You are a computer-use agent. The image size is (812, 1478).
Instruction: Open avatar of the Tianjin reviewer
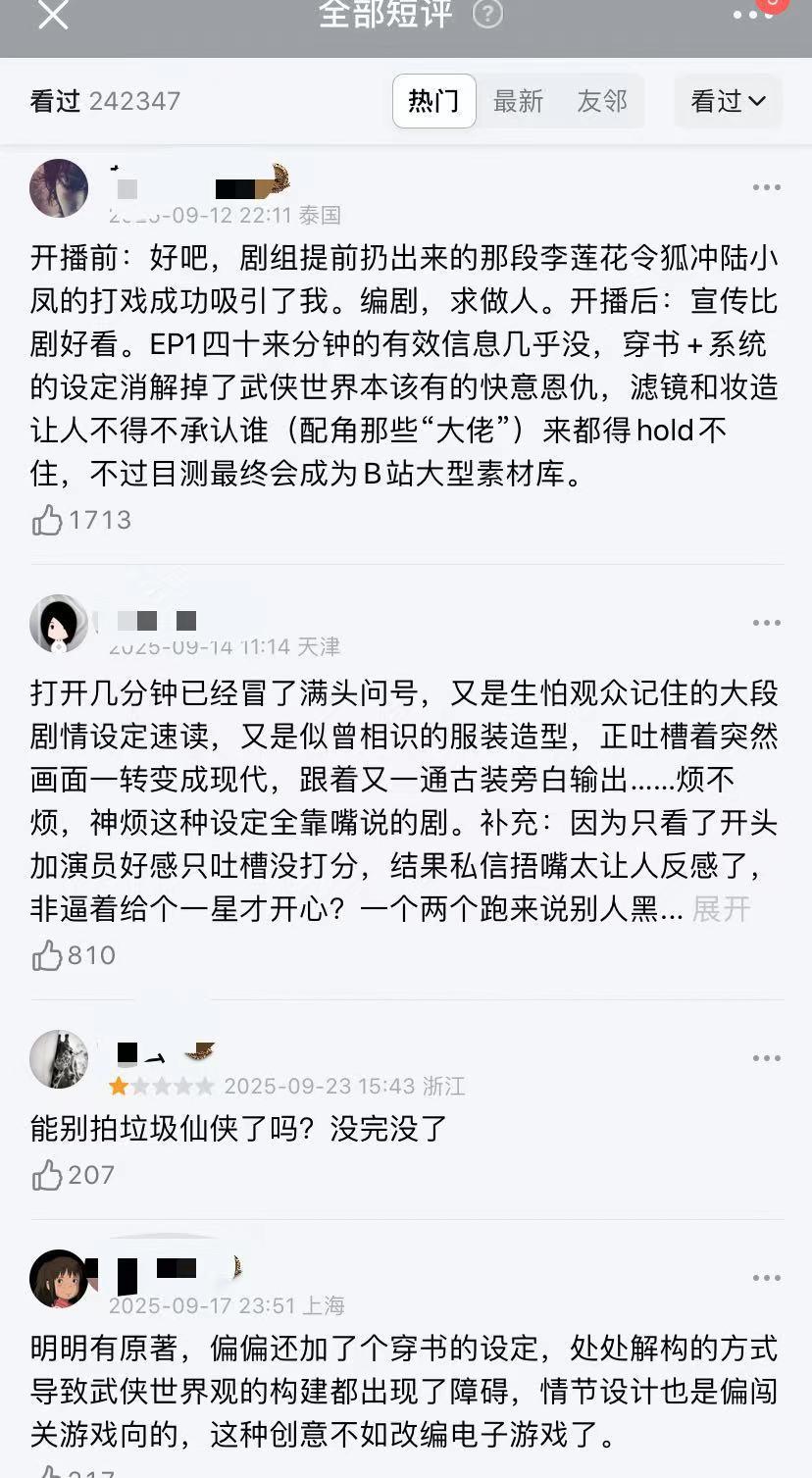click(59, 624)
